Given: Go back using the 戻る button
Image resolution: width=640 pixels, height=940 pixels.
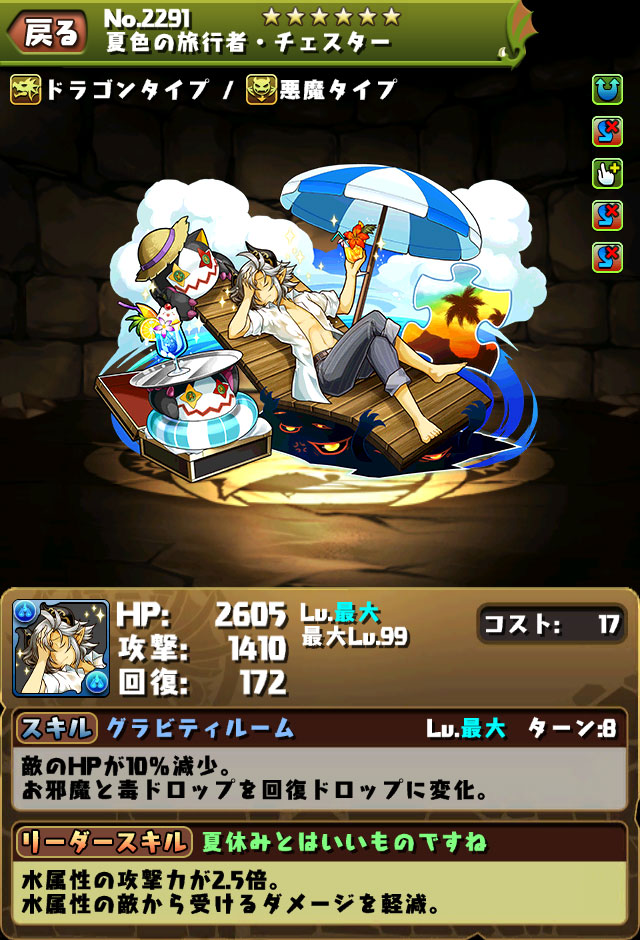Looking at the screenshot, I should tap(48, 33).
